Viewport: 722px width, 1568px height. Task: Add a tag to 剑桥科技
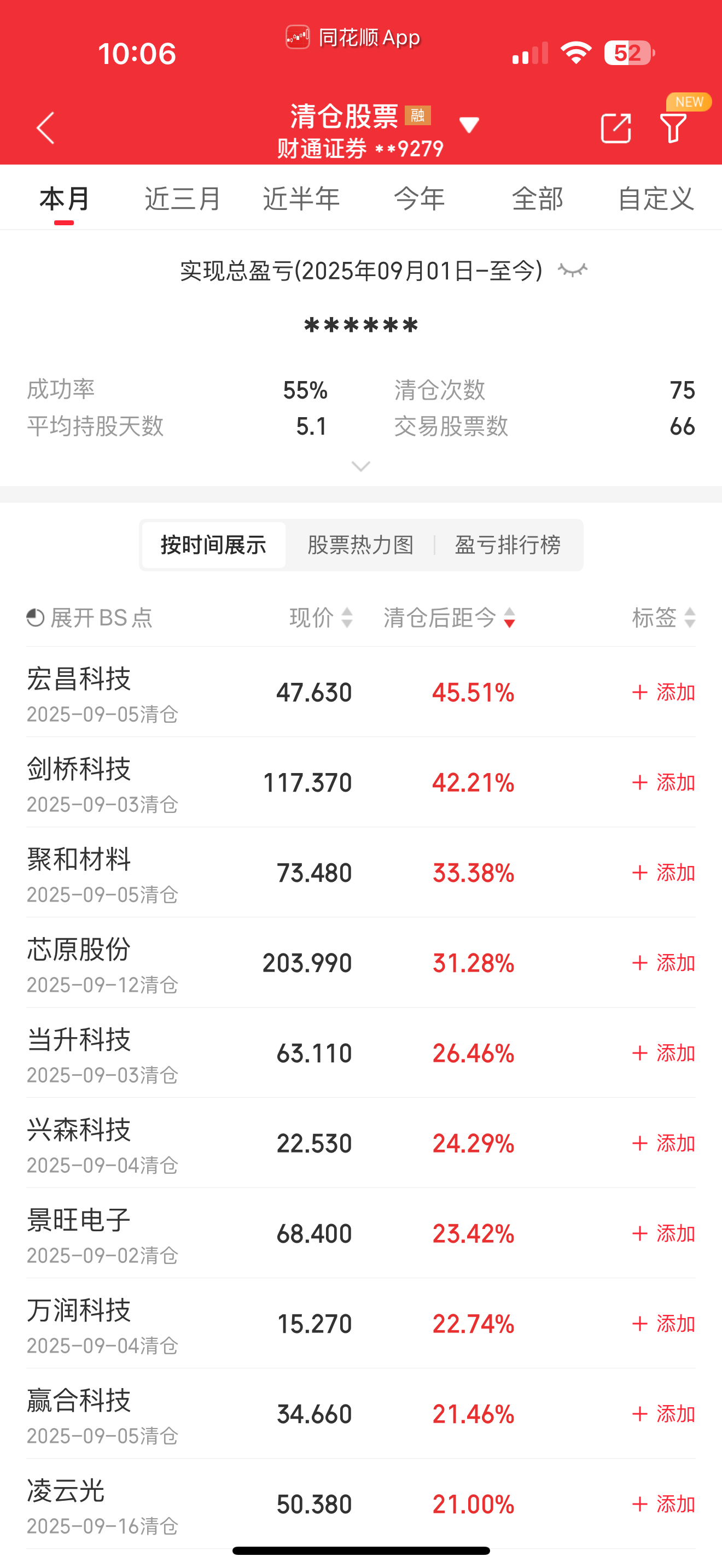coord(663,783)
